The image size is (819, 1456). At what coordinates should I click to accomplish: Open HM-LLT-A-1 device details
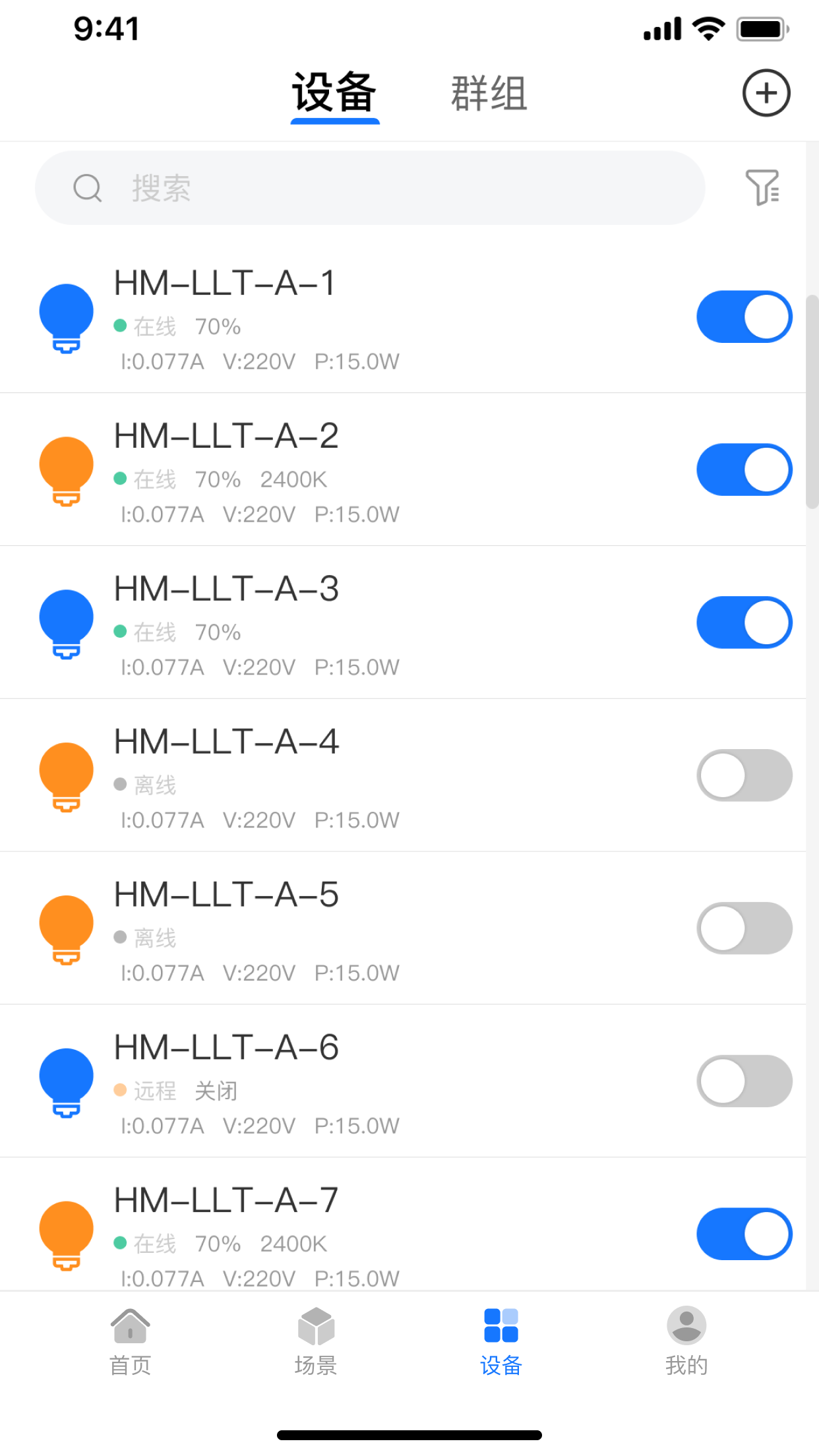330,318
